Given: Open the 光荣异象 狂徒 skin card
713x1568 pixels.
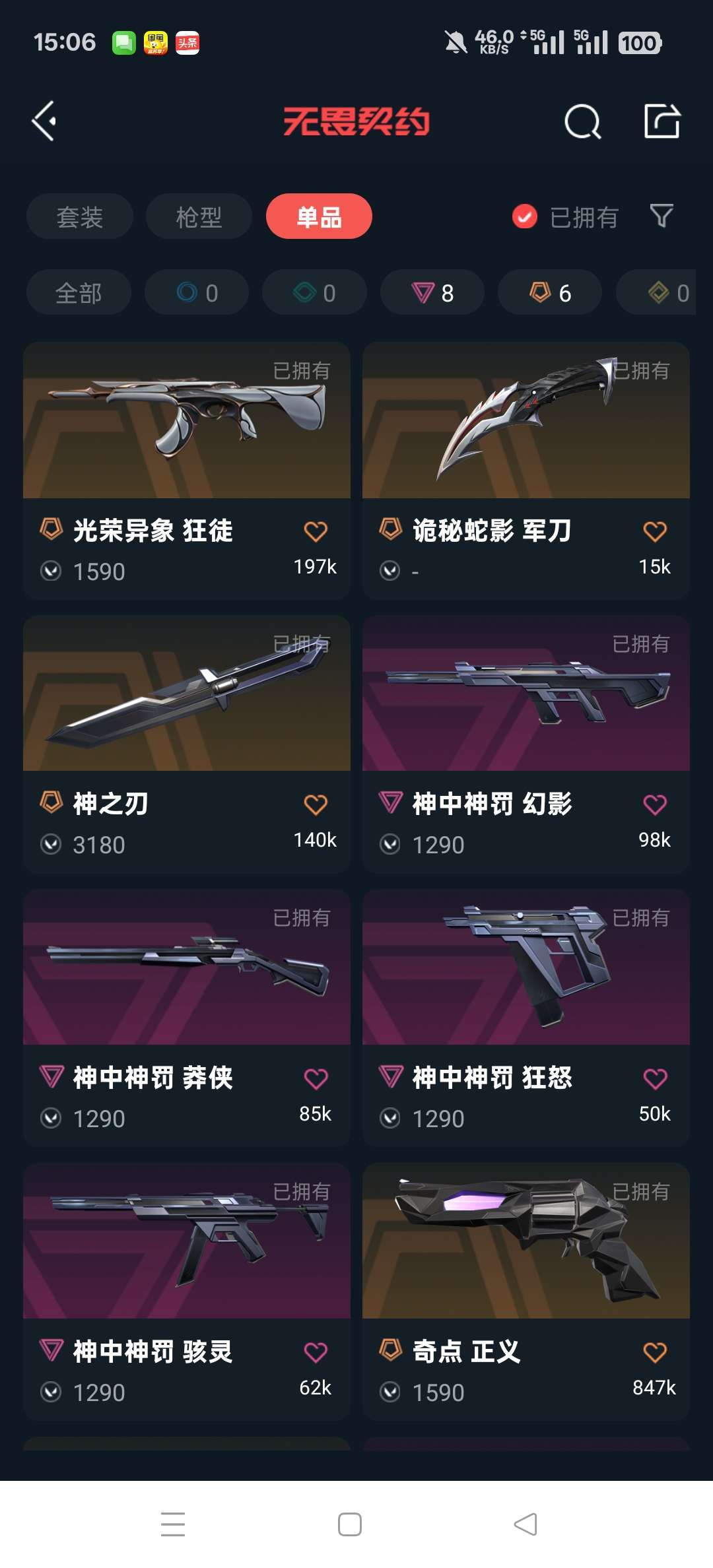Looking at the screenshot, I should click(187, 471).
